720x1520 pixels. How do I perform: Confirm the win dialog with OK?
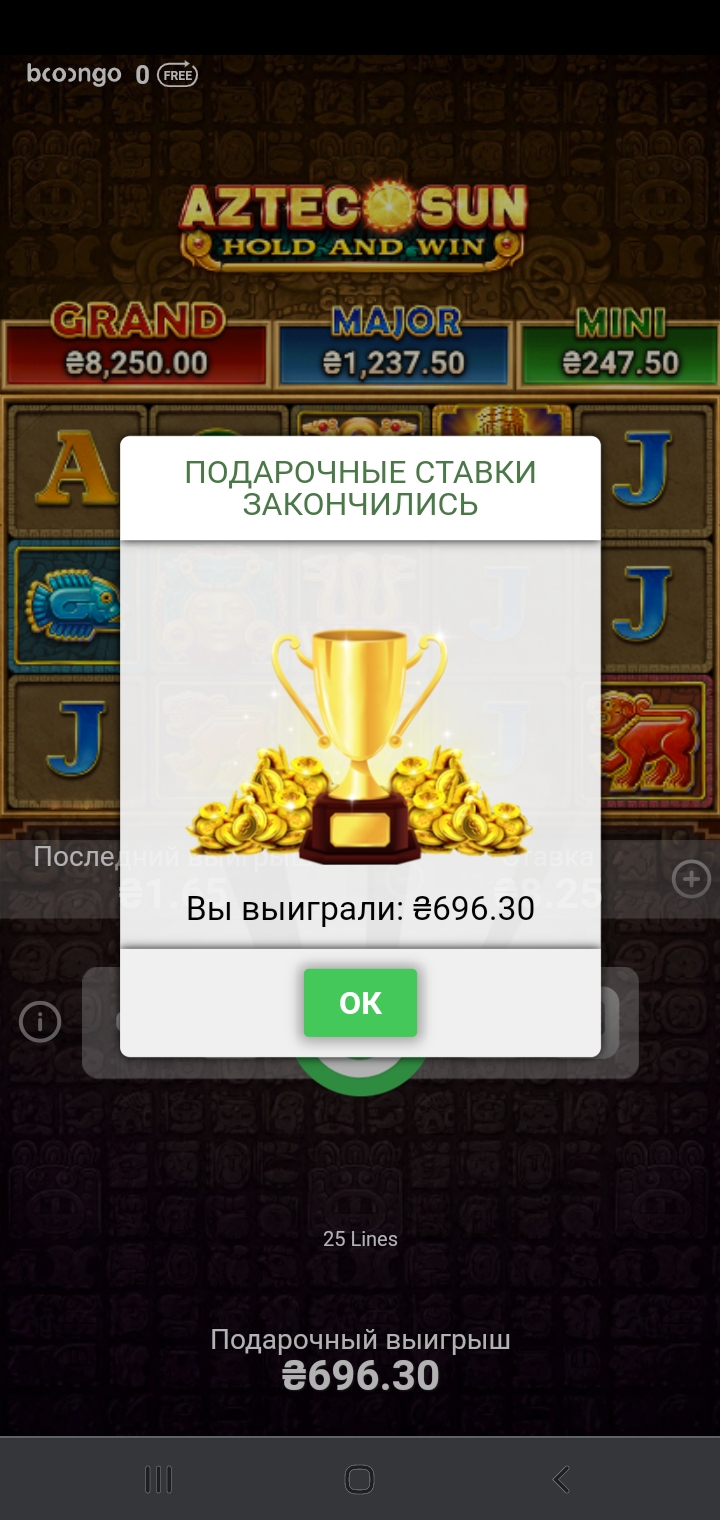click(360, 1003)
